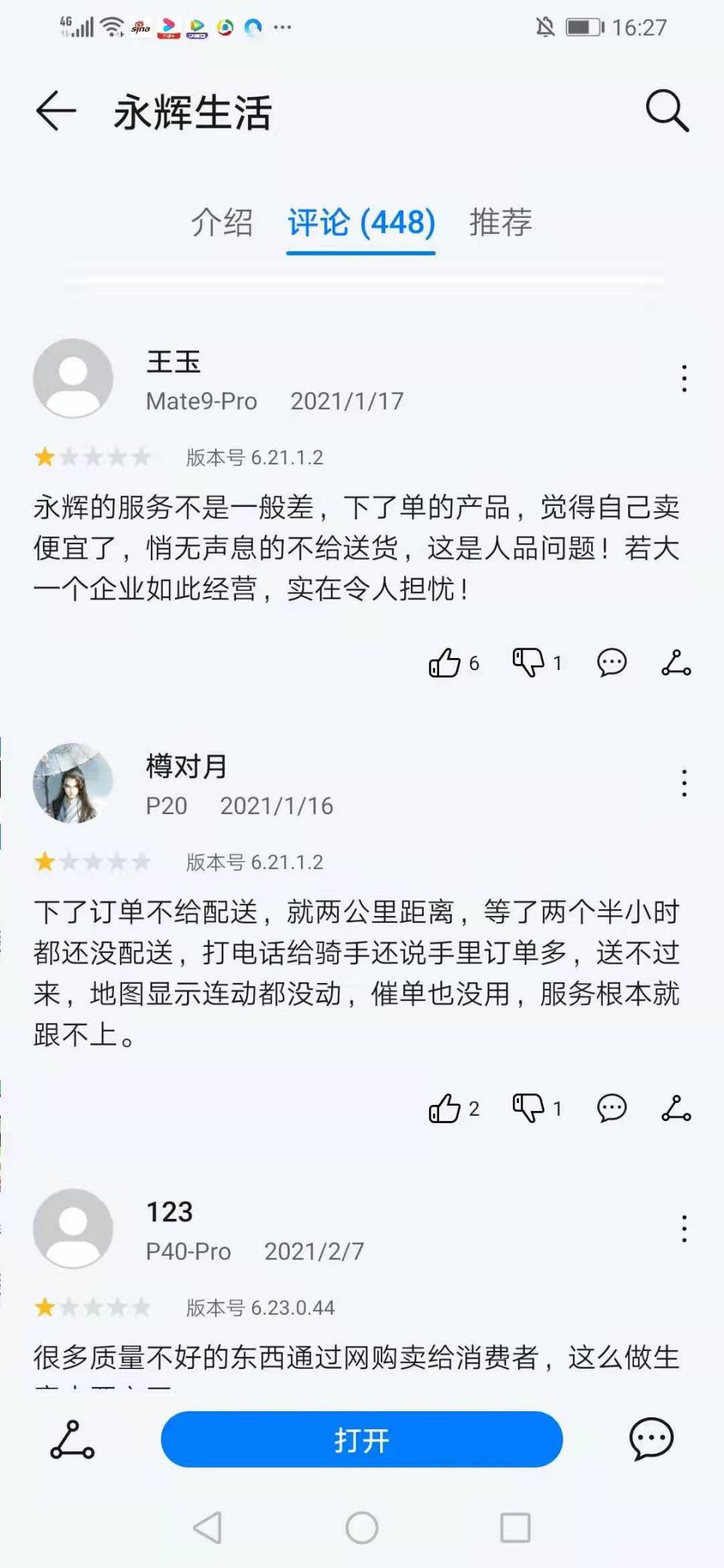This screenshot has height=1568, width=724.
Task: Share 樽对月's review
Action: pyautogui.click(x=676, y=1109)
